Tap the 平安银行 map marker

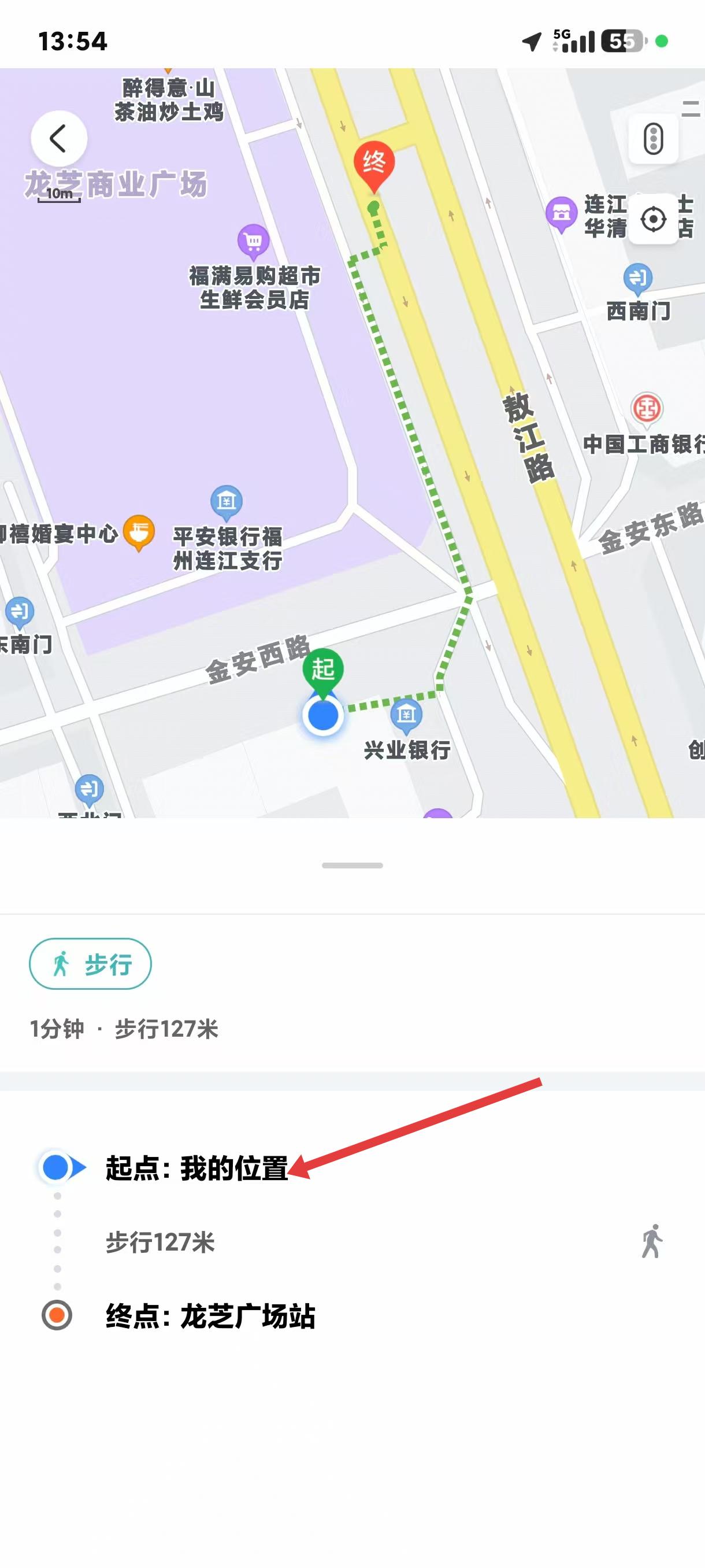[227, 502]
